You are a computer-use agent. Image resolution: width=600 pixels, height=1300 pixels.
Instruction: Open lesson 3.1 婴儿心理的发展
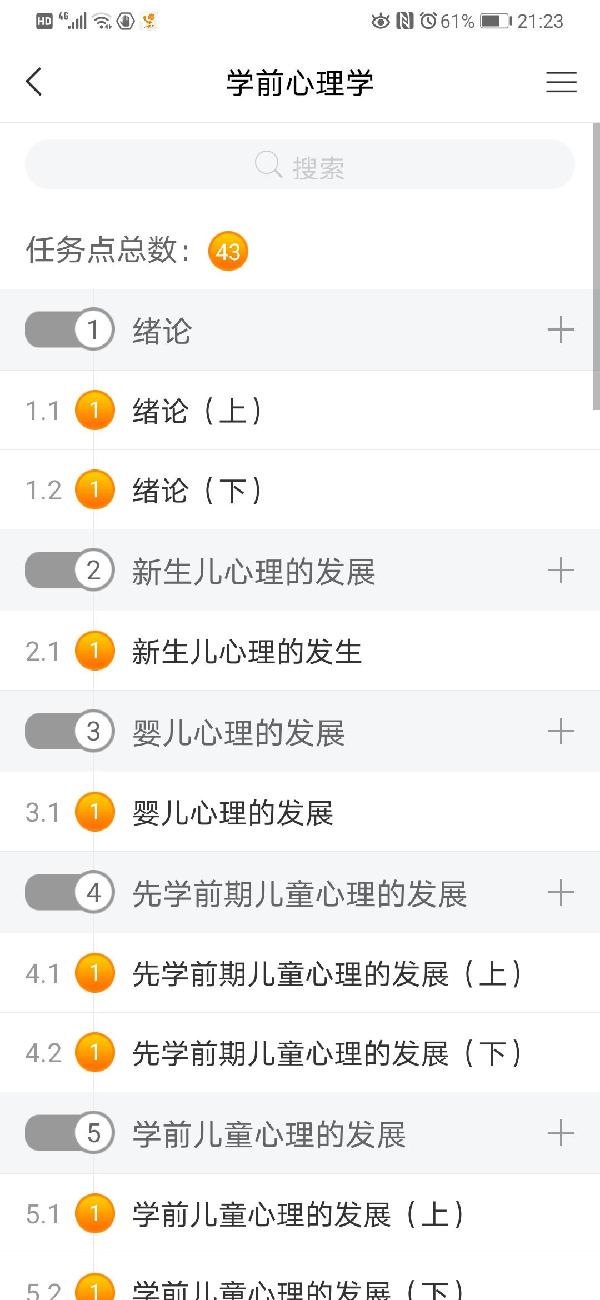[232, 812]
